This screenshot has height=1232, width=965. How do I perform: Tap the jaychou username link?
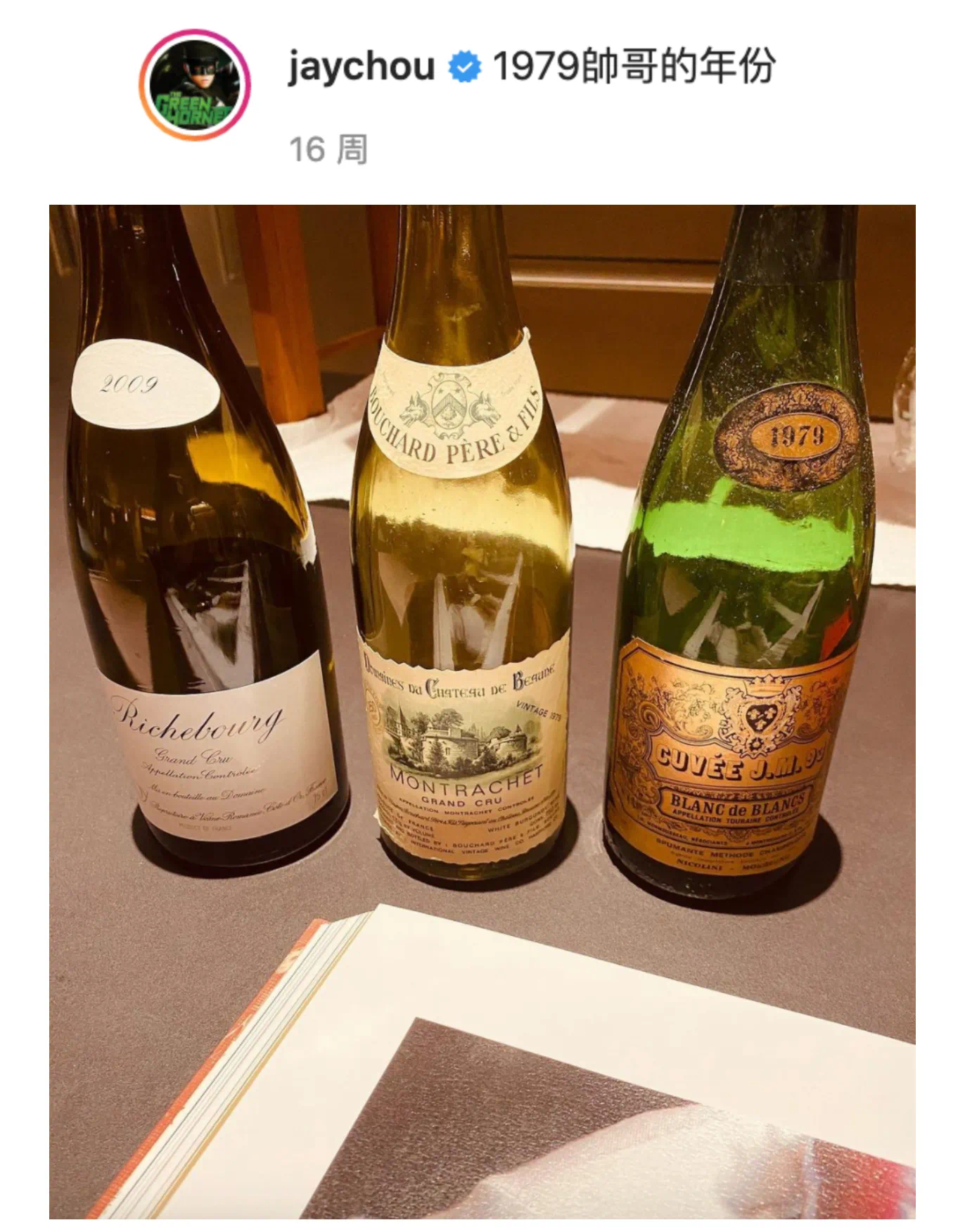(361, 67)
